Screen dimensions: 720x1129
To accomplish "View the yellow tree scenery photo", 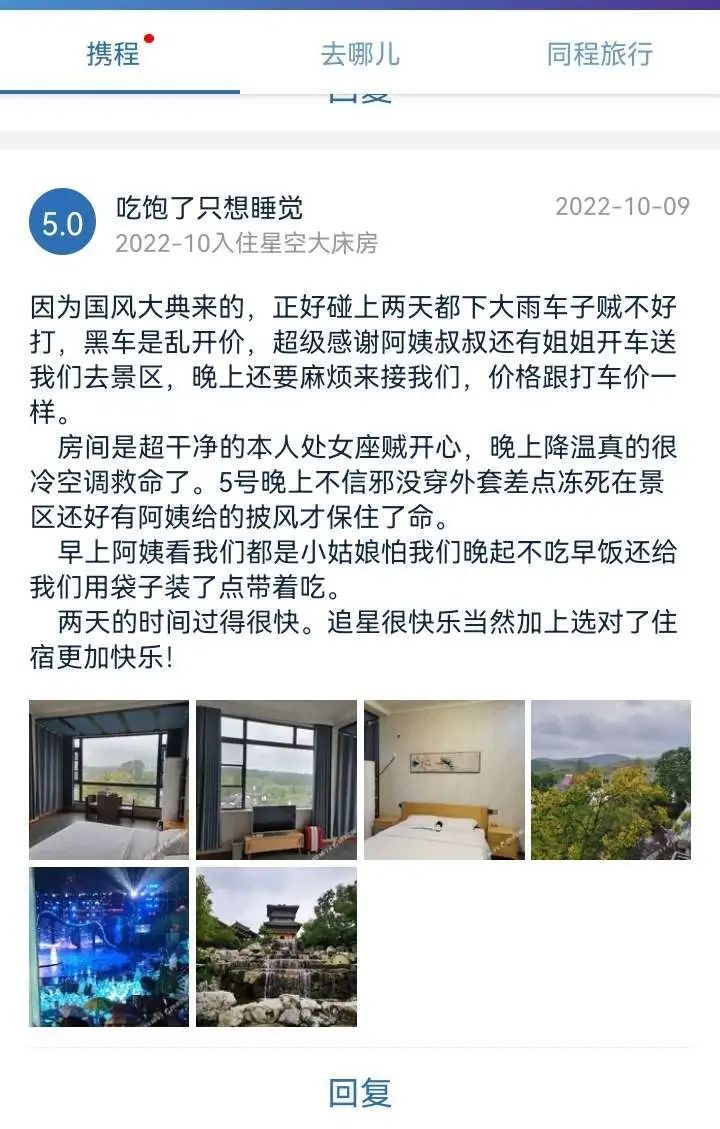I will 611,780.
